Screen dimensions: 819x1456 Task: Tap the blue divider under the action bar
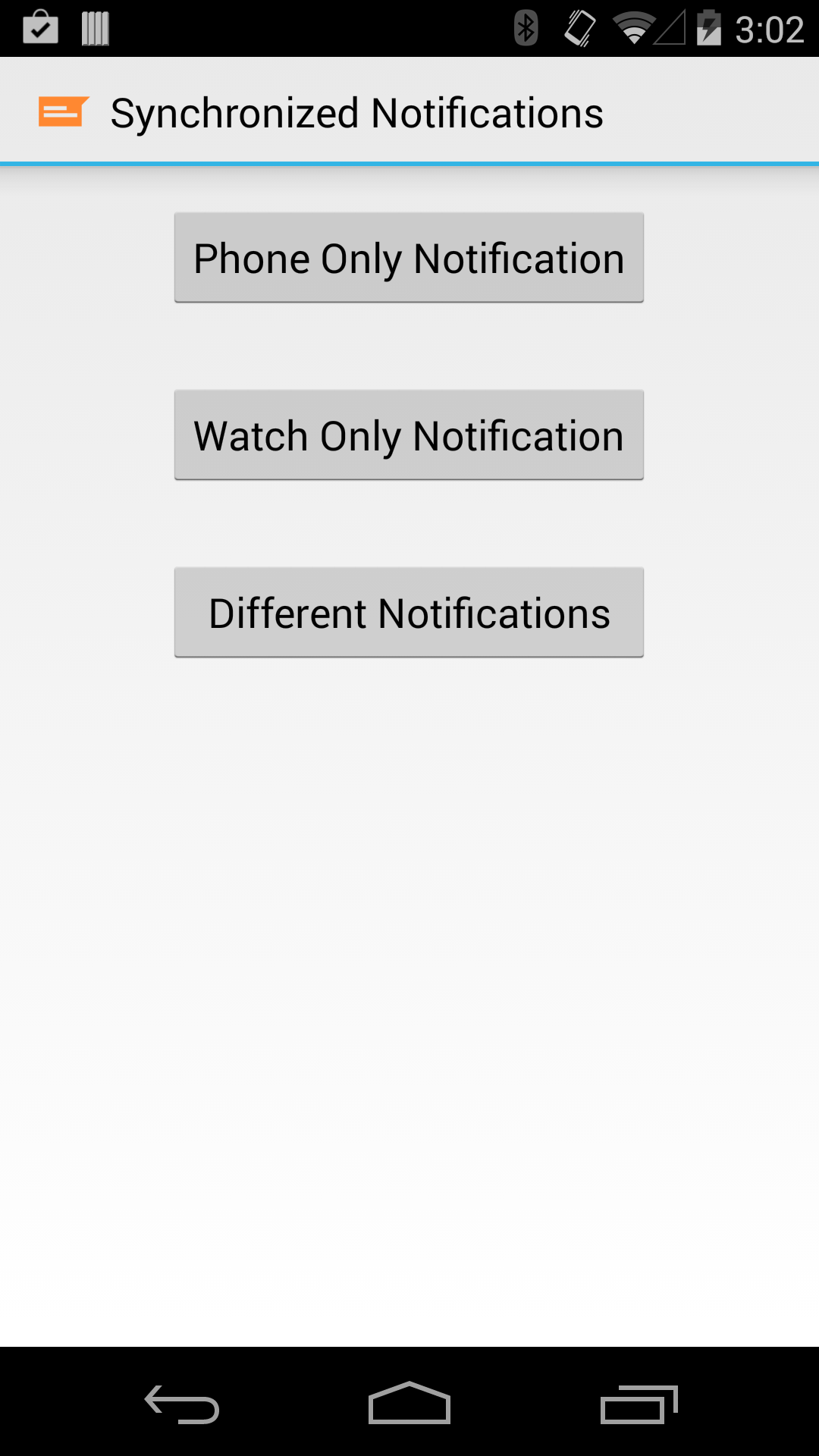[x=409, y=162]
